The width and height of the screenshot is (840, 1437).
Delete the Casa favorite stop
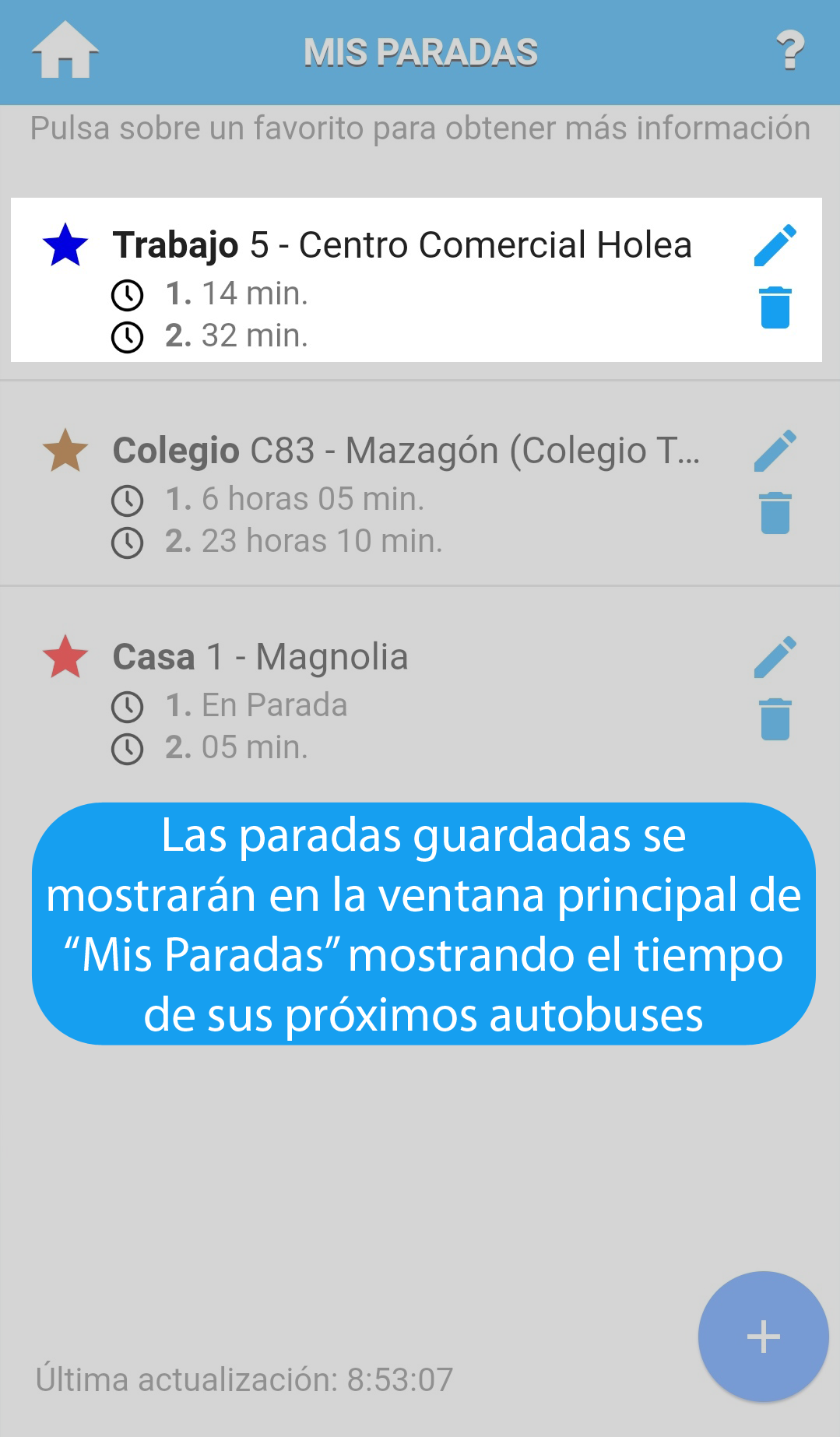coord(775,719)
